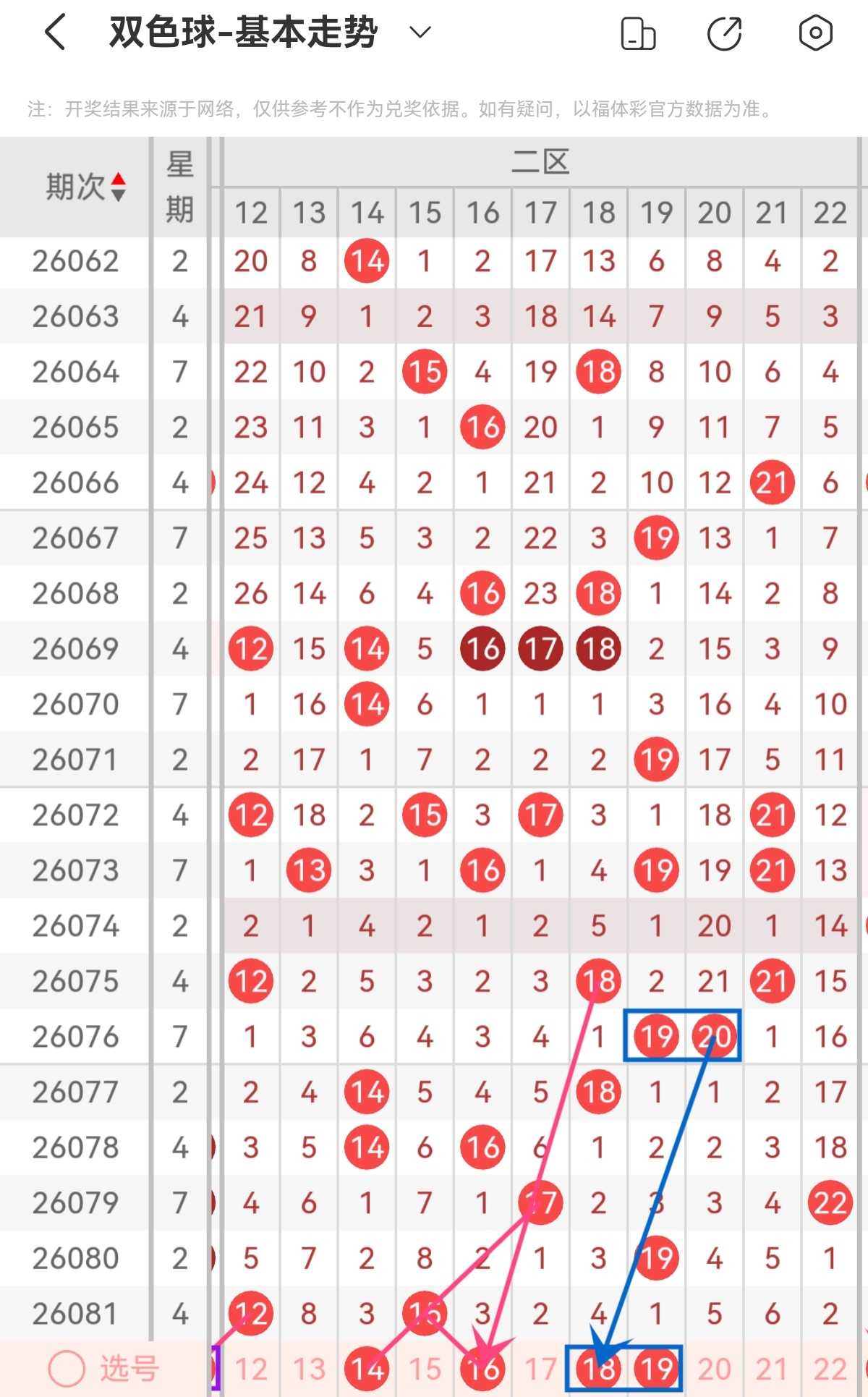Tap the screen orientation icon in header
Screen dimensions: 868x1397
638,33
